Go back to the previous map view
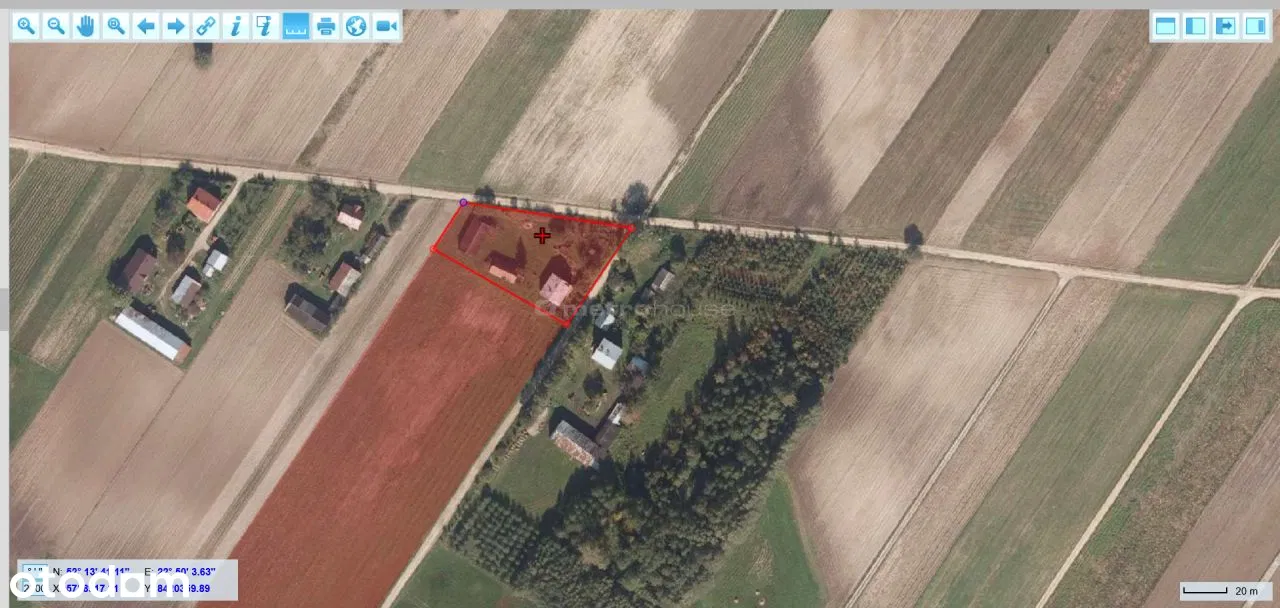The image size is (1280, 608). [146, 26]
